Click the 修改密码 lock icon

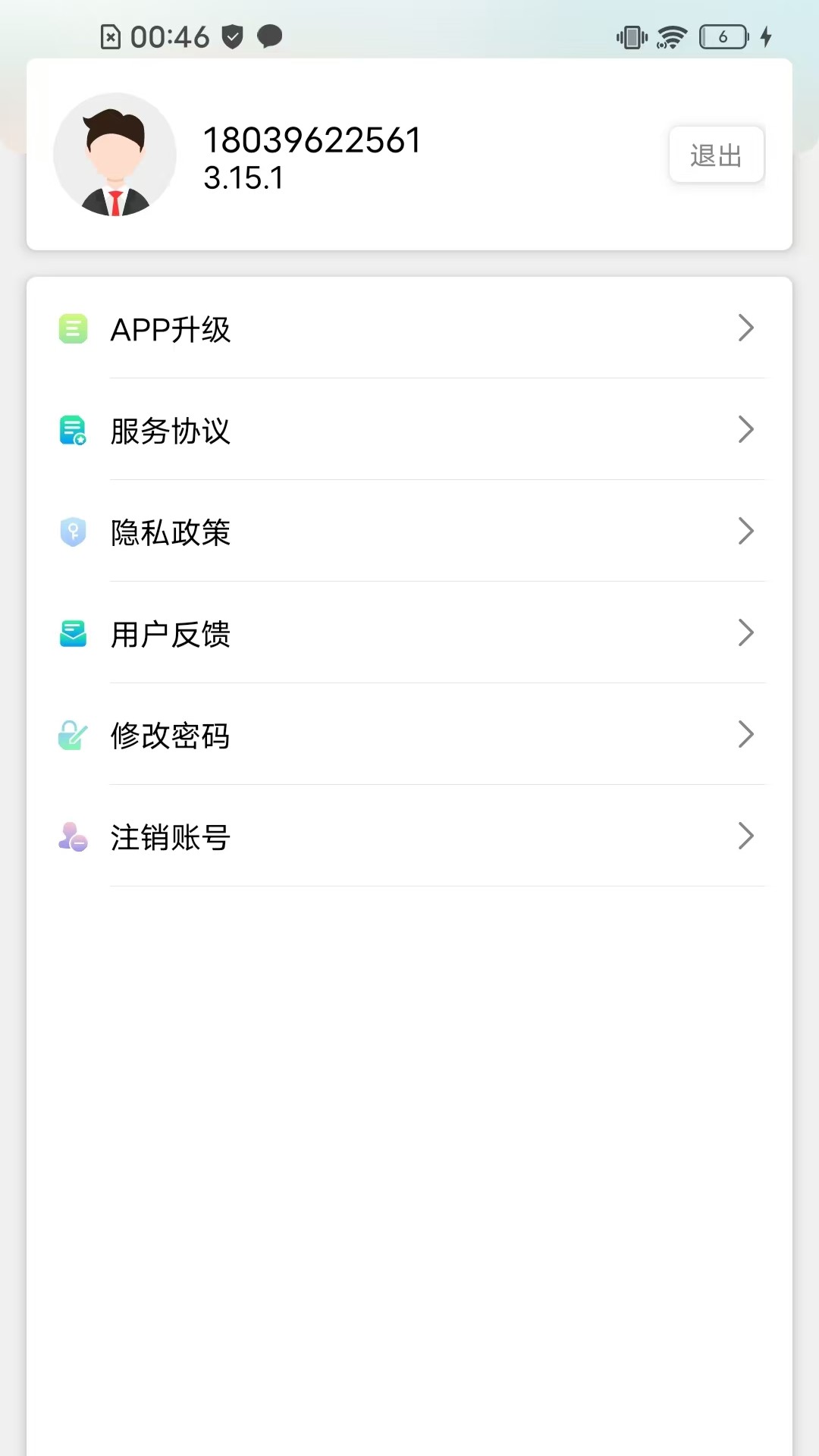click(72, 736)
